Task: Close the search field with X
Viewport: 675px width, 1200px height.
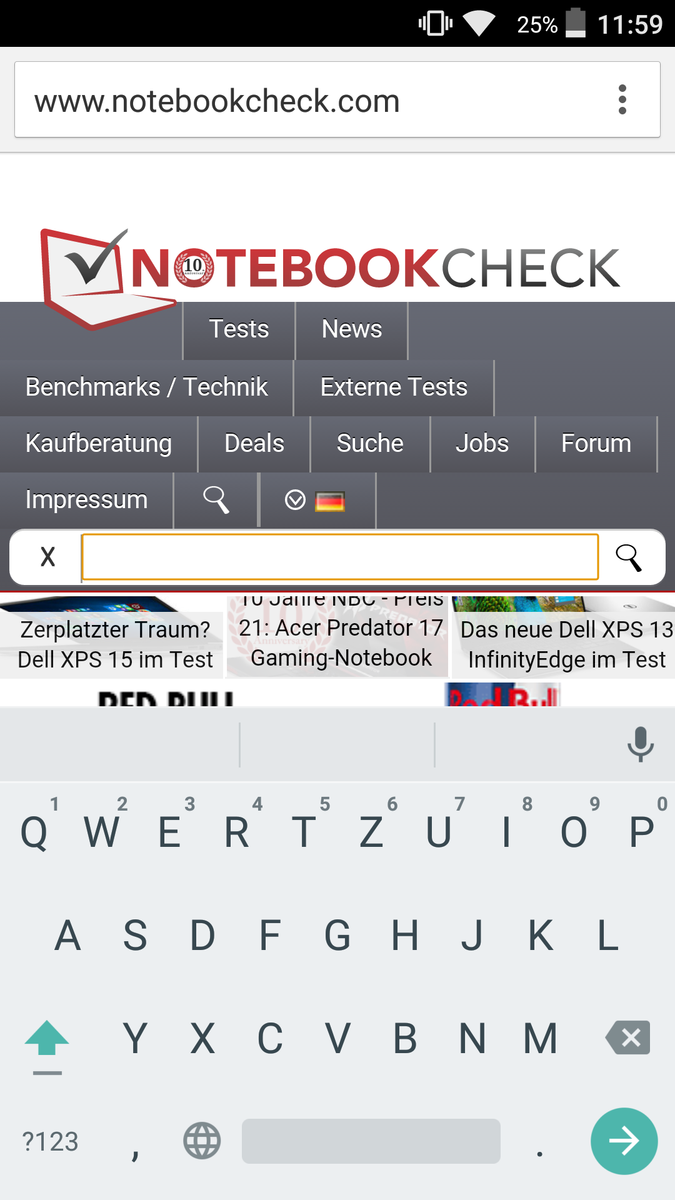Action: pos(47,557)
